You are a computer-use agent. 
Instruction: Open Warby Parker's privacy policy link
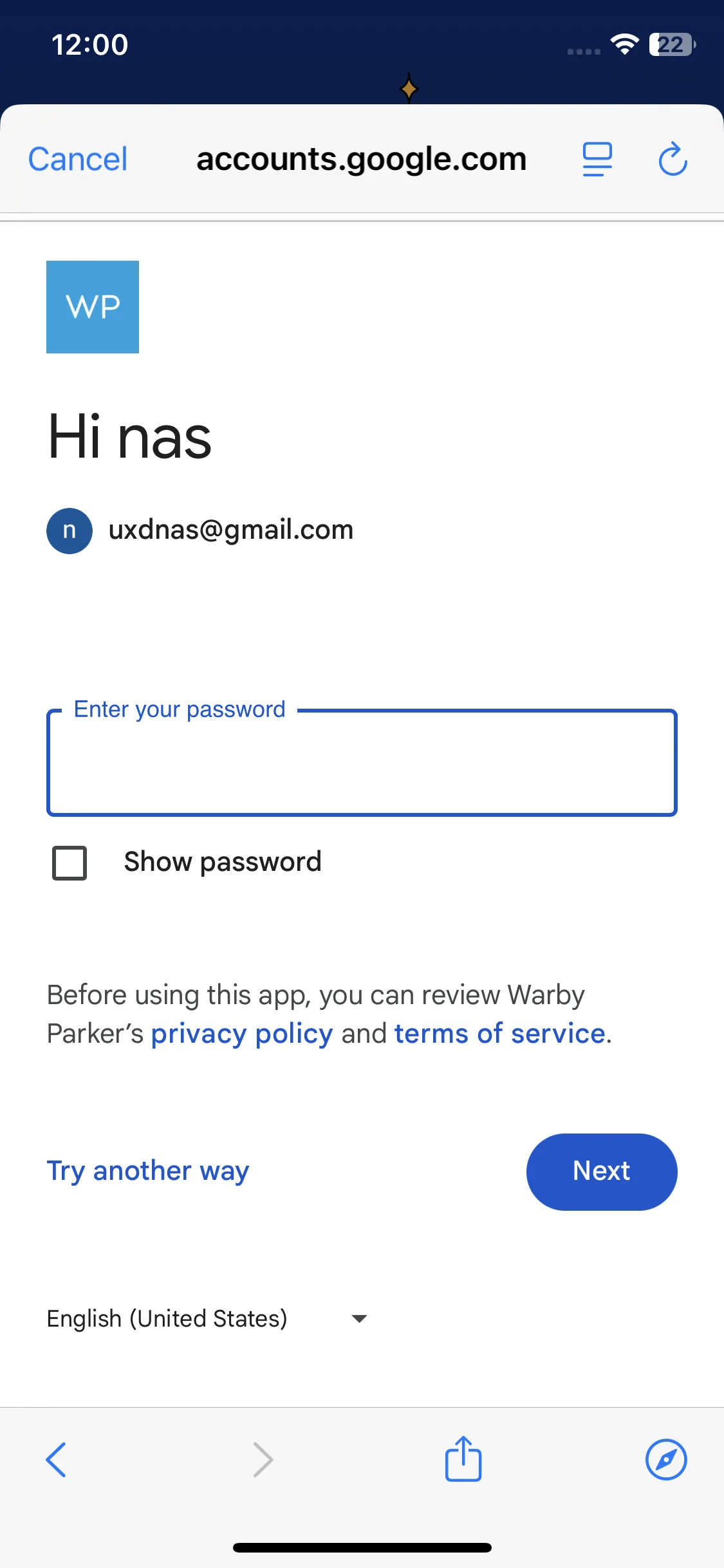pyautogui.click(x=242, y=1034)
